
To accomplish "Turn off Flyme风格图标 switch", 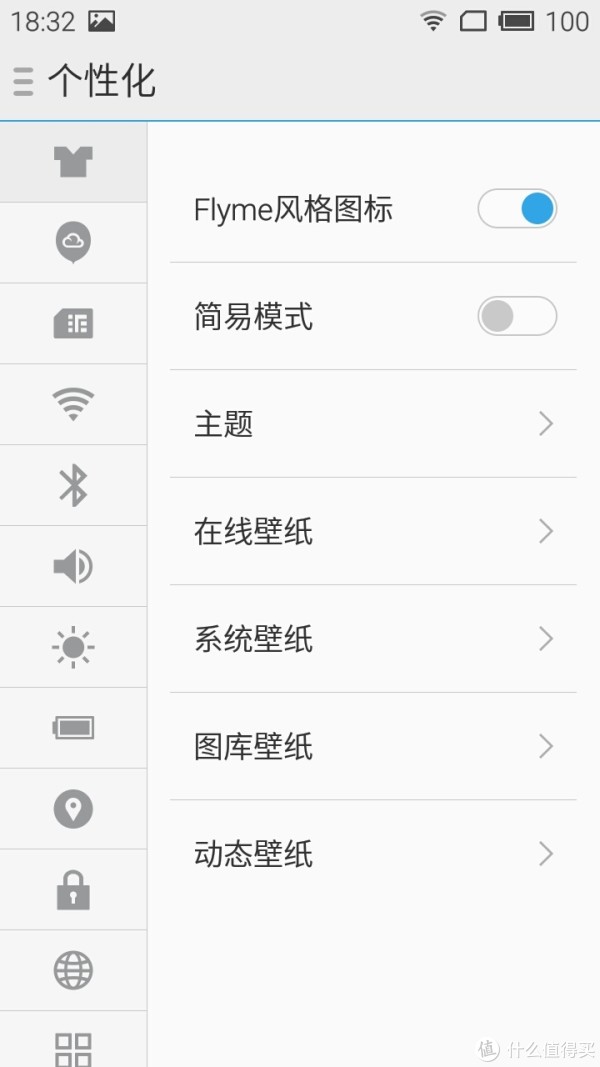I will (x=517, y=208).
